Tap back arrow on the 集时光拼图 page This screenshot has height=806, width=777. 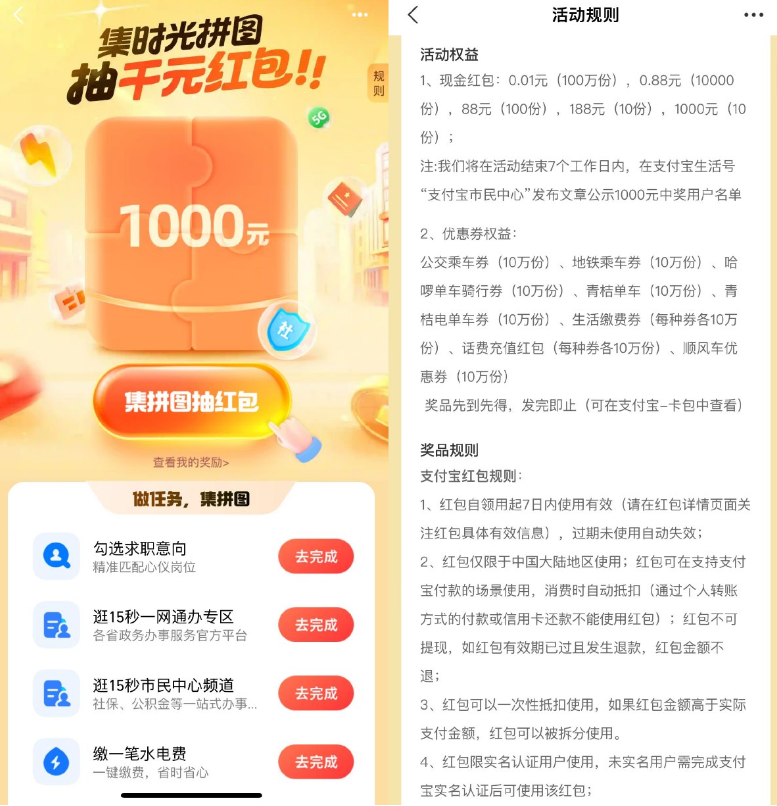click(17, 14)
